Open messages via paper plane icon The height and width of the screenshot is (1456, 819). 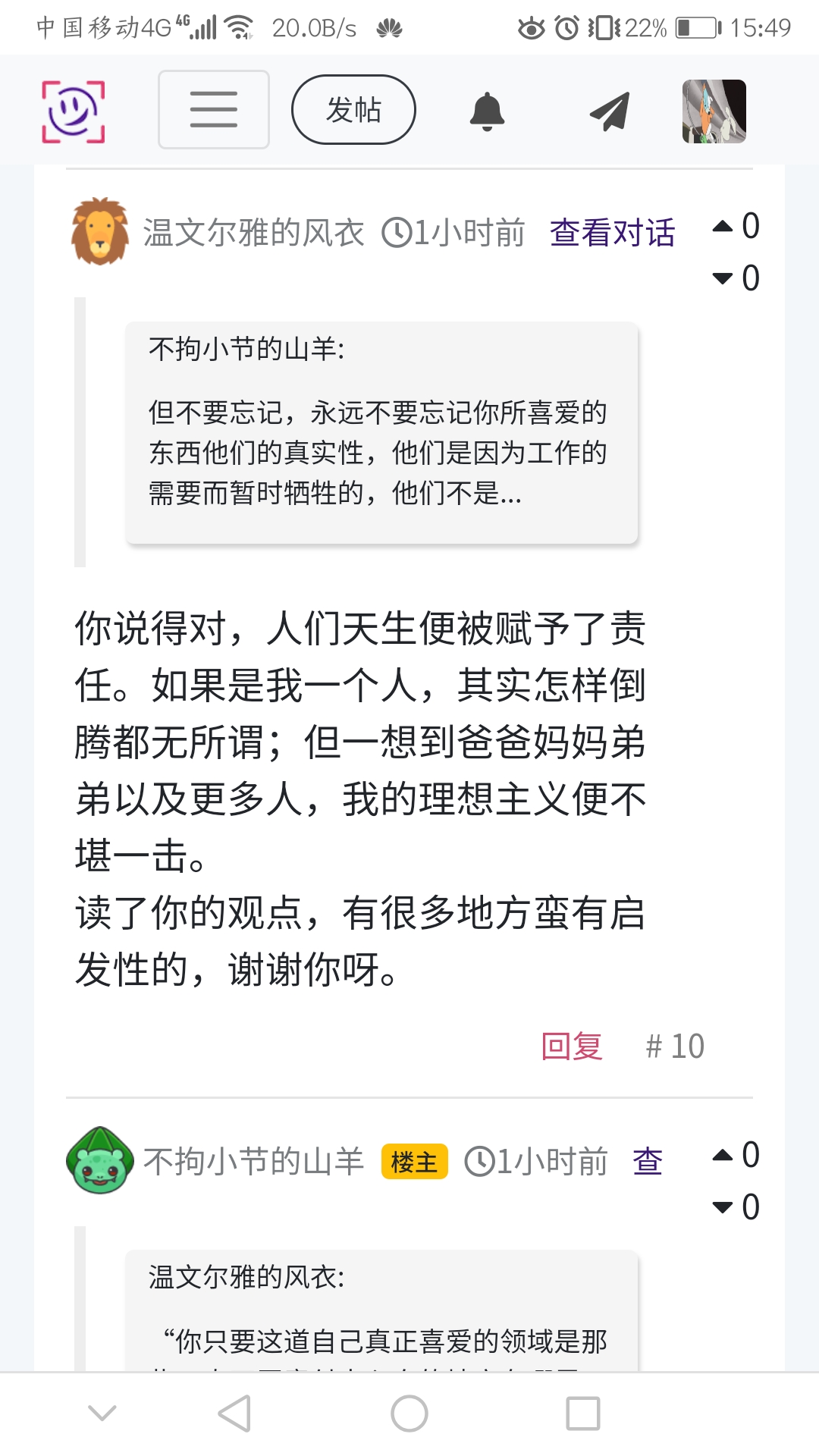click(x=610, y=111)
